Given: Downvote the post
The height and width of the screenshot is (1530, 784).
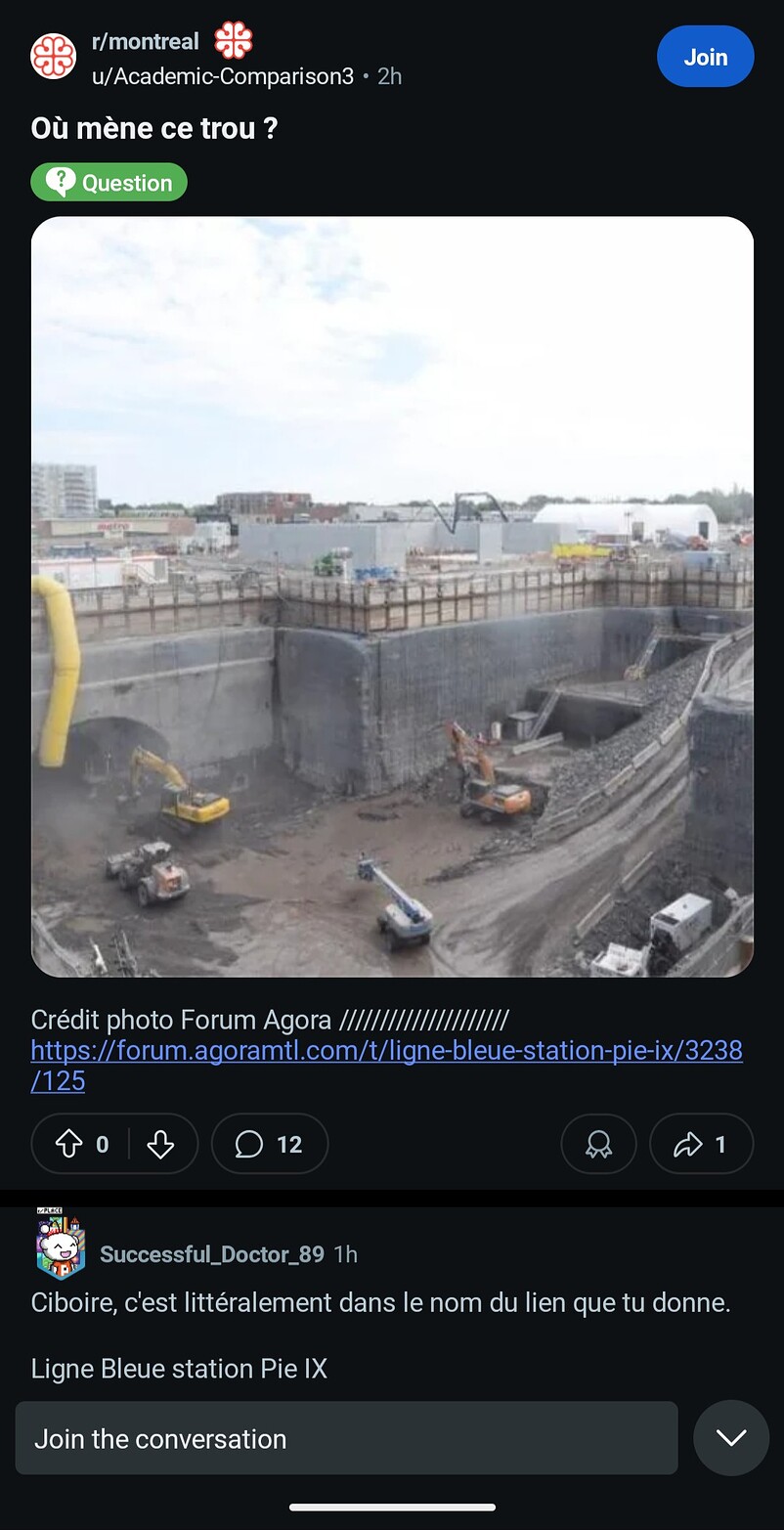Looking at the screenshot, I should pos(160,1144).
